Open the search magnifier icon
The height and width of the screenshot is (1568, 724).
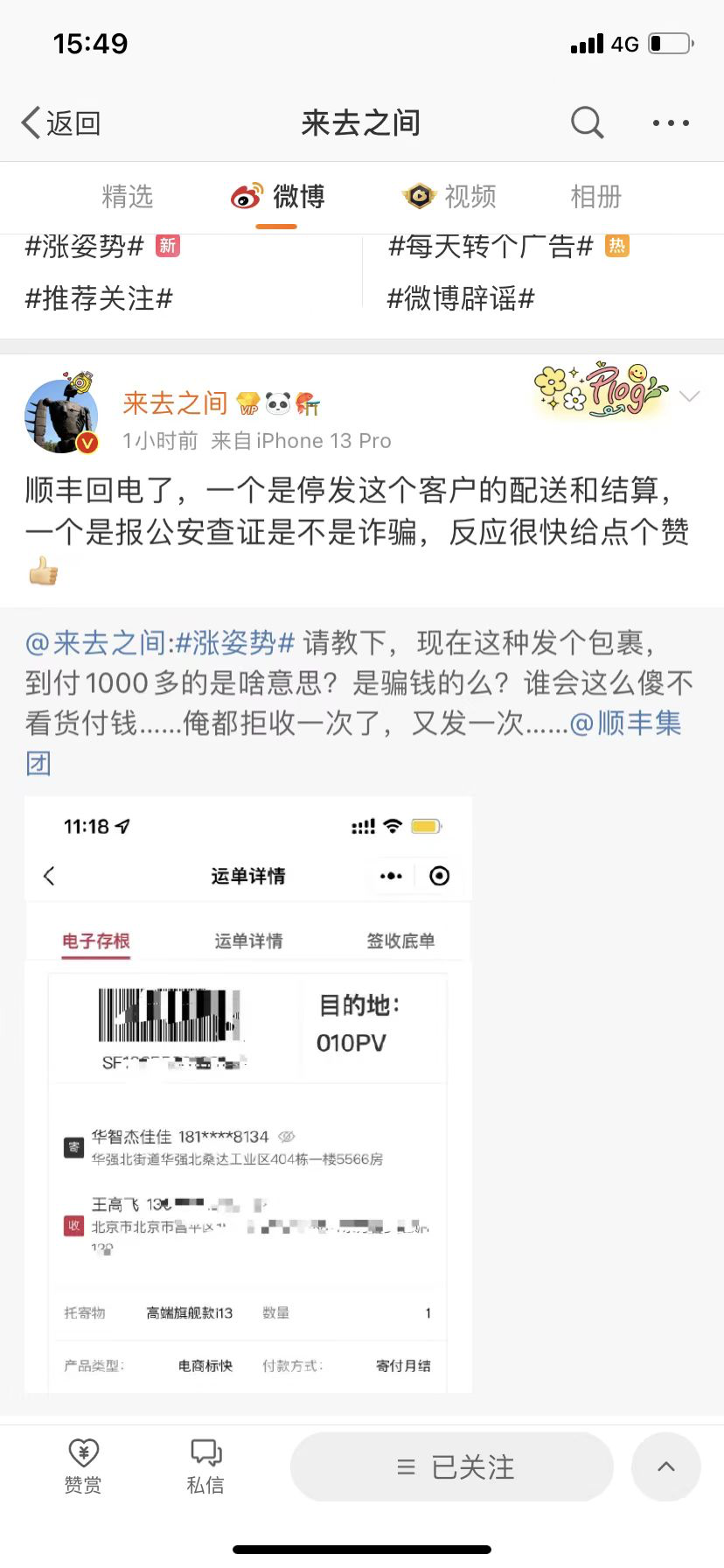pos(587,123)
